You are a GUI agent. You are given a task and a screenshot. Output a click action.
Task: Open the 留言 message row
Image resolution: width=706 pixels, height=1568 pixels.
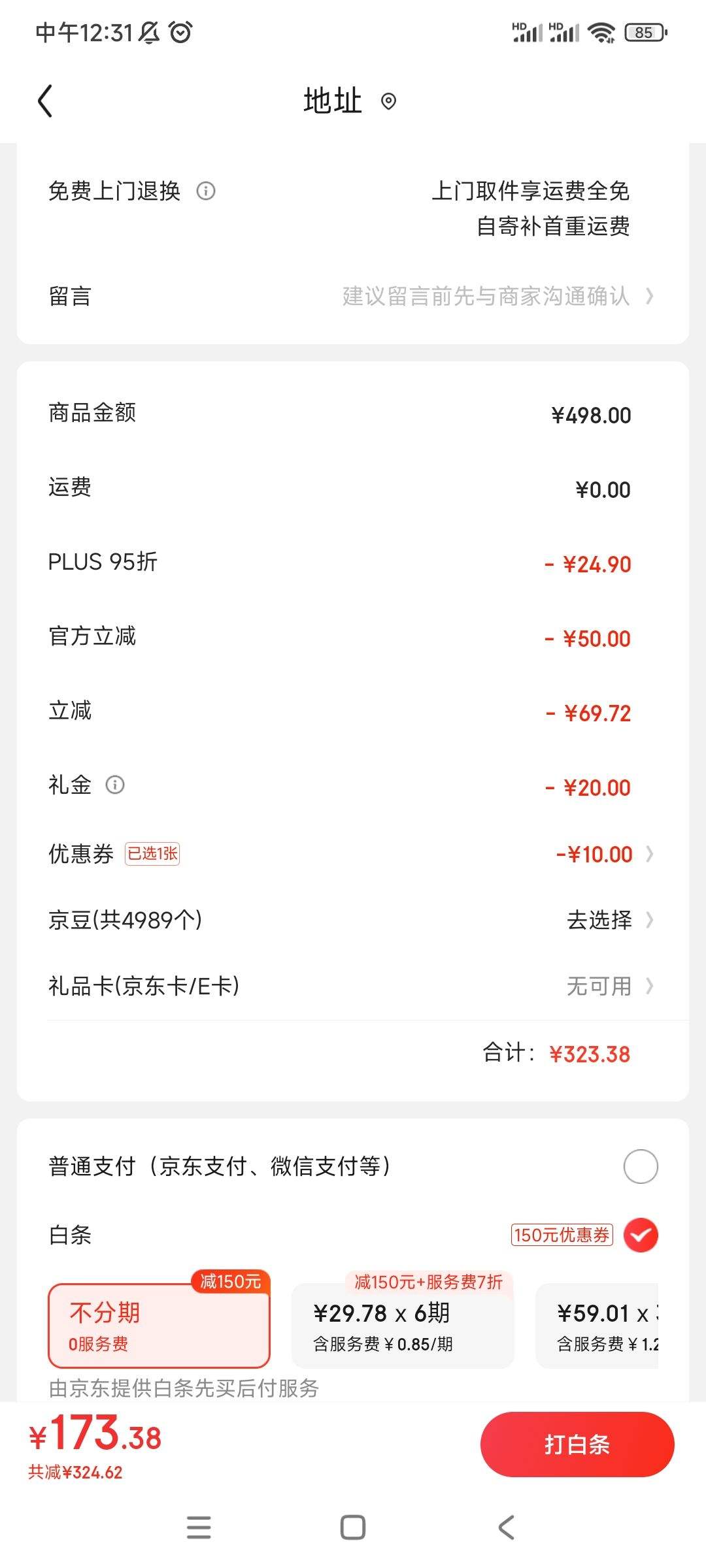click(353, 297)
